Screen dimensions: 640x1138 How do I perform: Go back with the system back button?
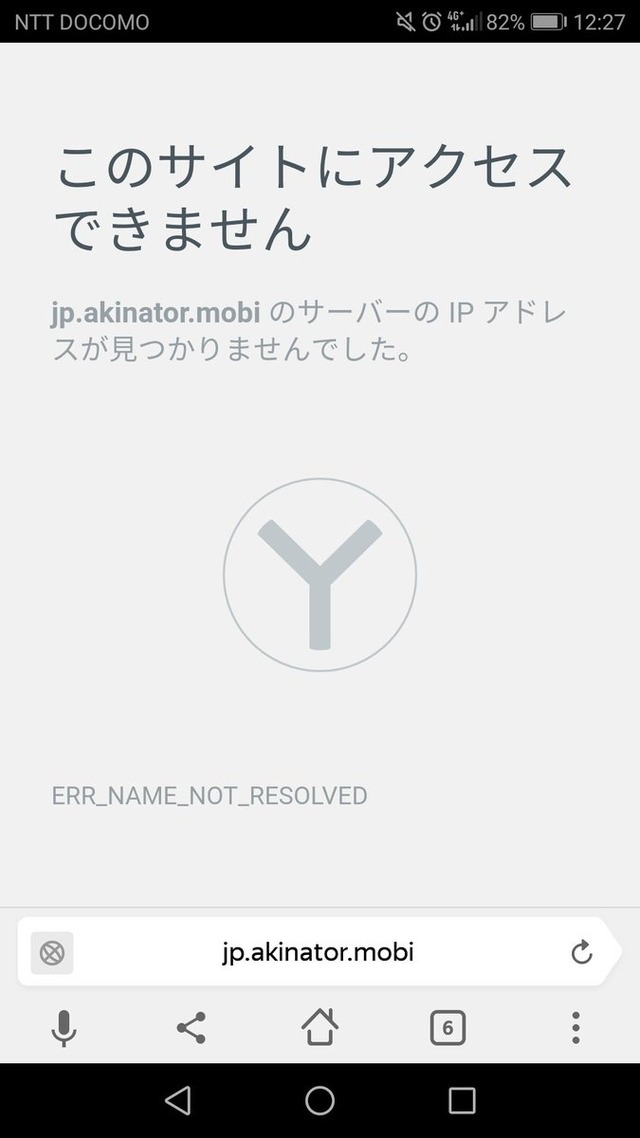(178, 1101)
